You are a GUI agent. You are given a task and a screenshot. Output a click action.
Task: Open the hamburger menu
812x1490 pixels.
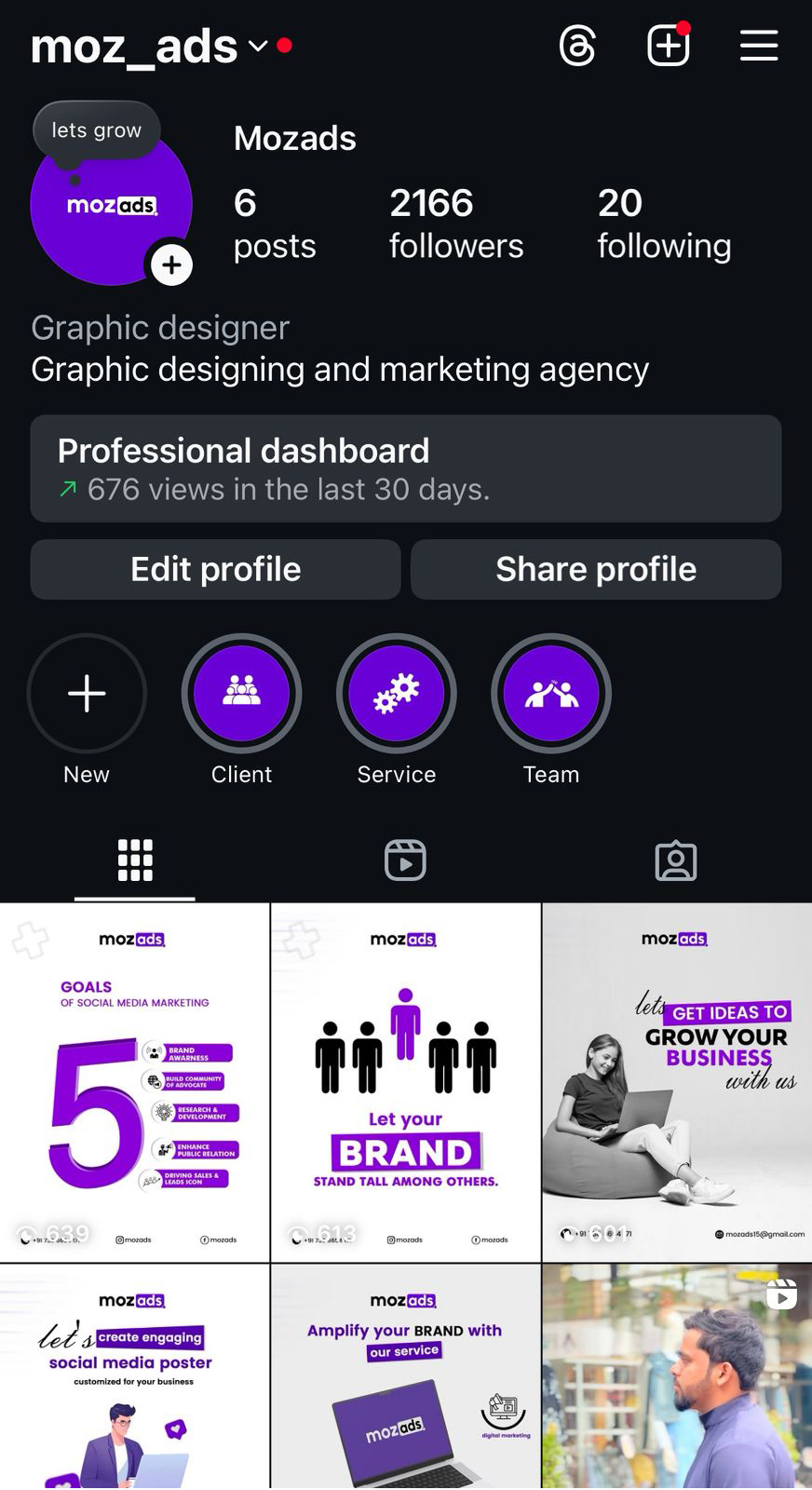coord(759,46)
